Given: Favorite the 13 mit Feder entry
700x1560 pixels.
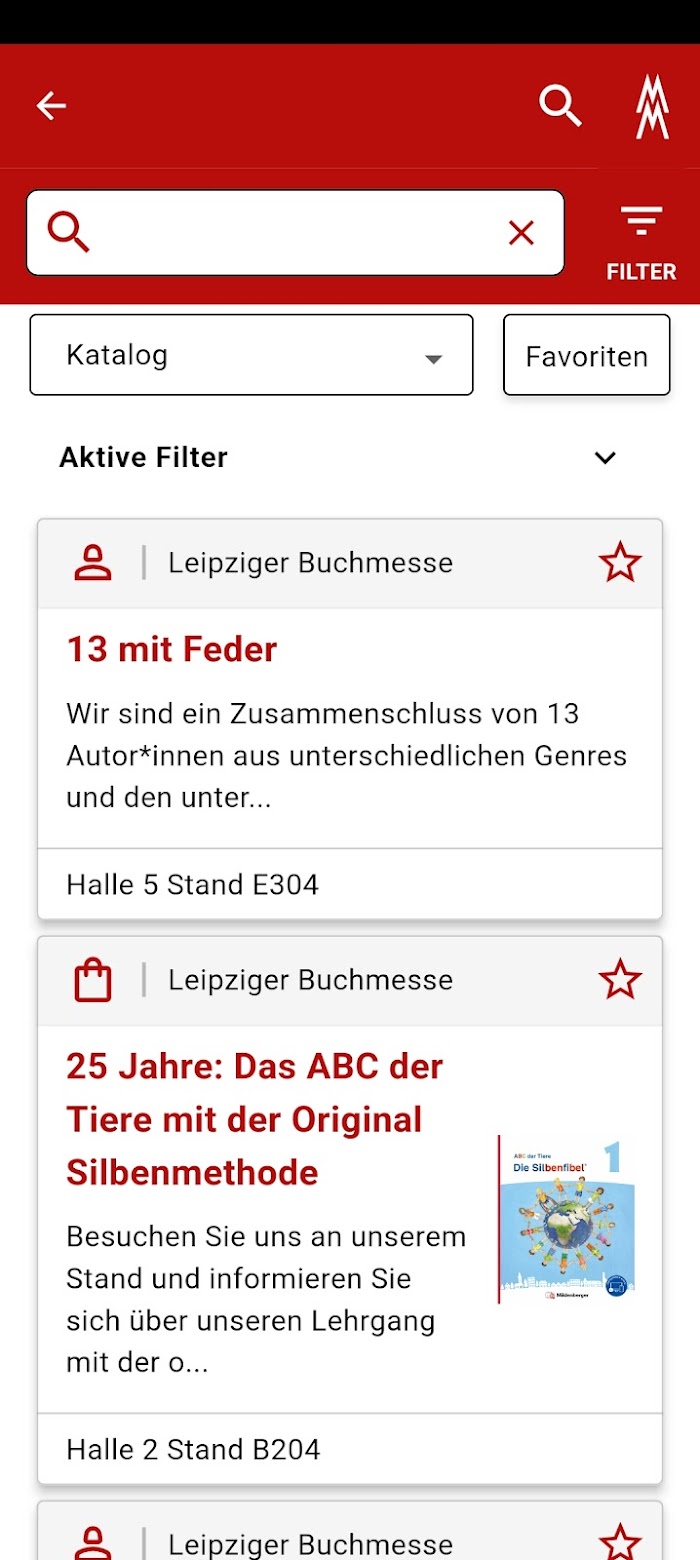Looking at the screenshot, I should tap(620, 563).
